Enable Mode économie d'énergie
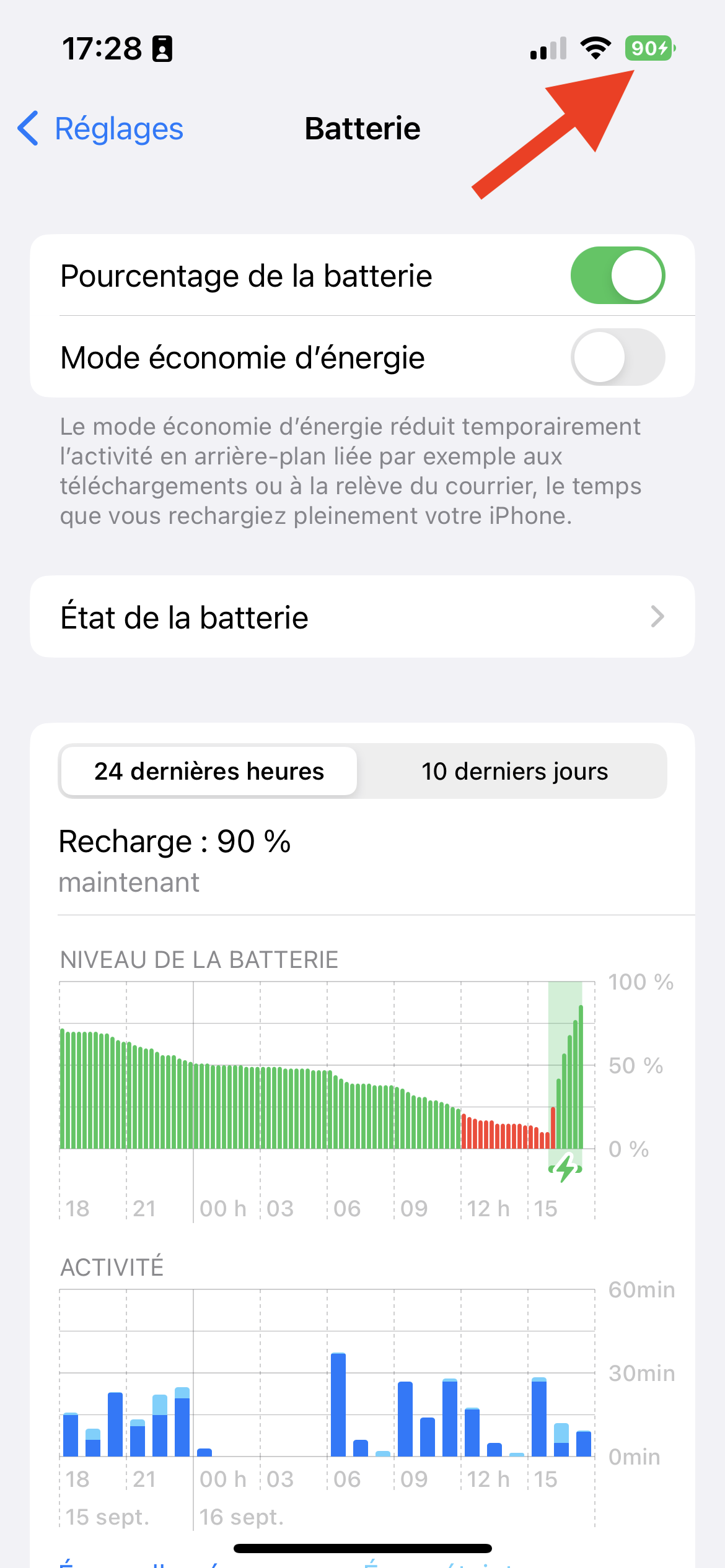 (617, 357)
